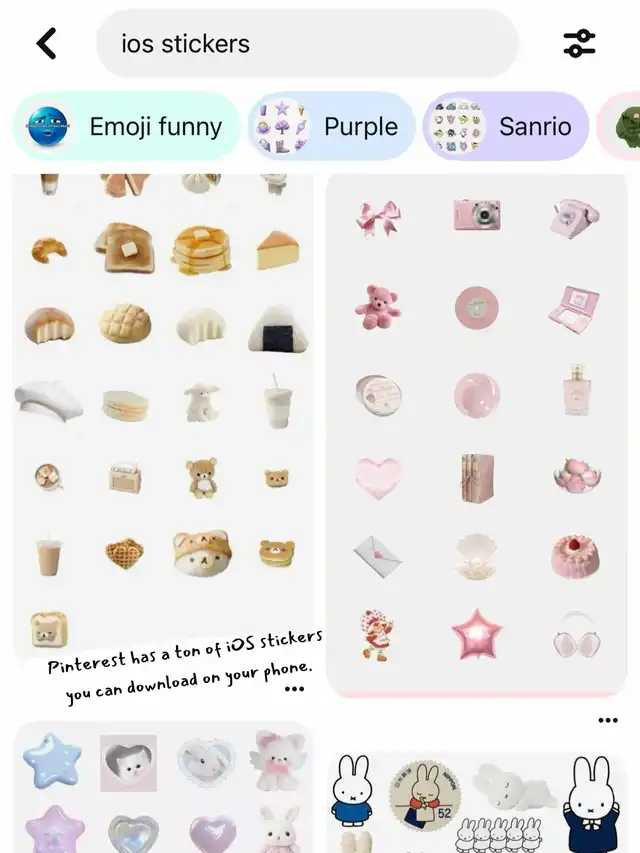Open the pastel stars and hearts pin
The width and height of the screenshot is (640, 853).
[x=163, y=788]
